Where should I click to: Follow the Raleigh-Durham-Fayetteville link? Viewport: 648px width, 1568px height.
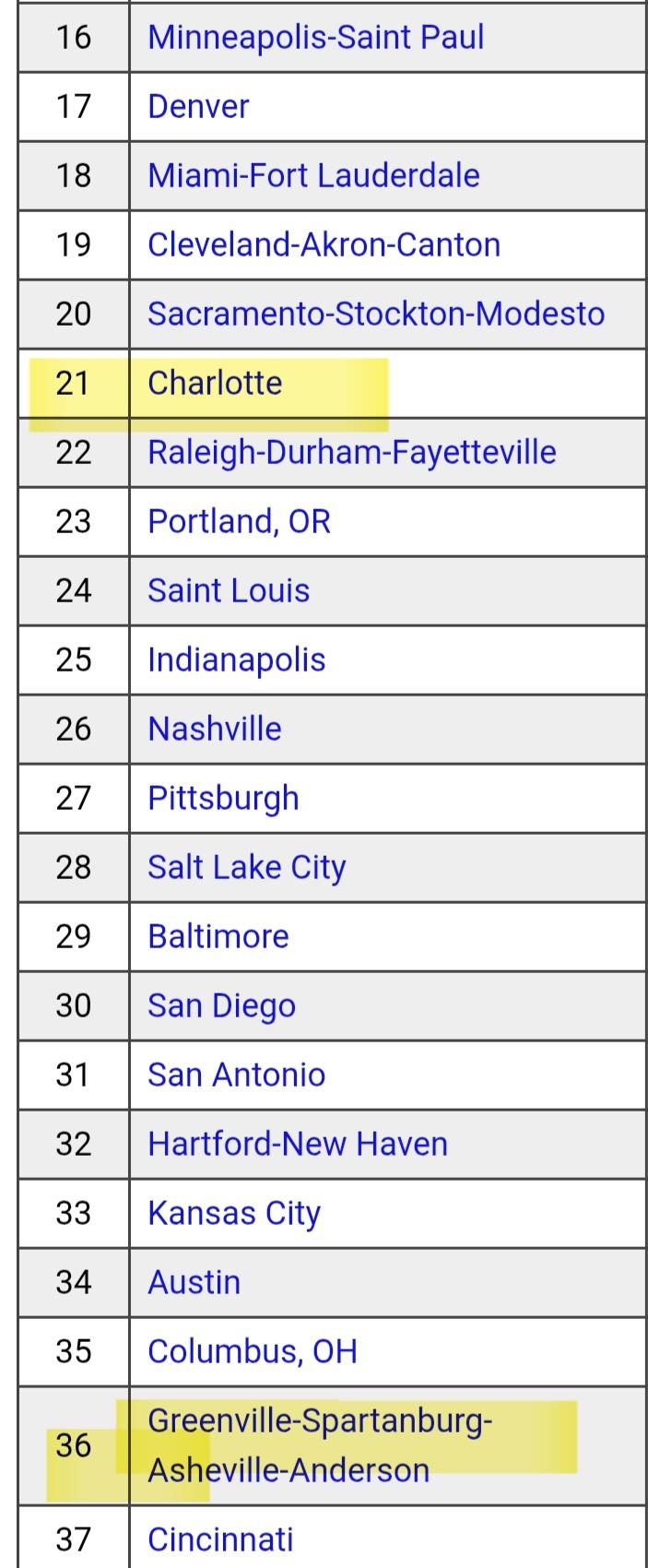coord(351,453)
